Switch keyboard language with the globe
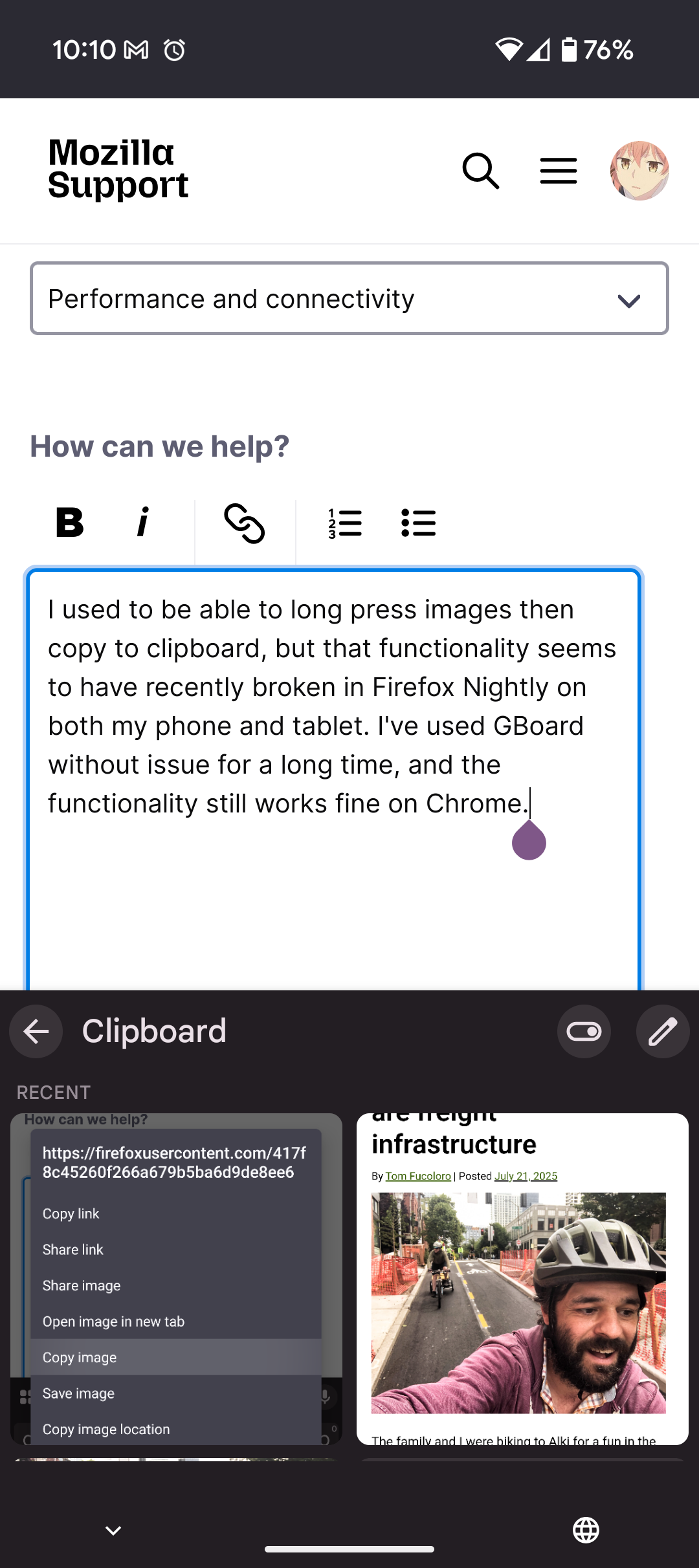Viewport: 699px width, 1568px height. [586, 1530]
